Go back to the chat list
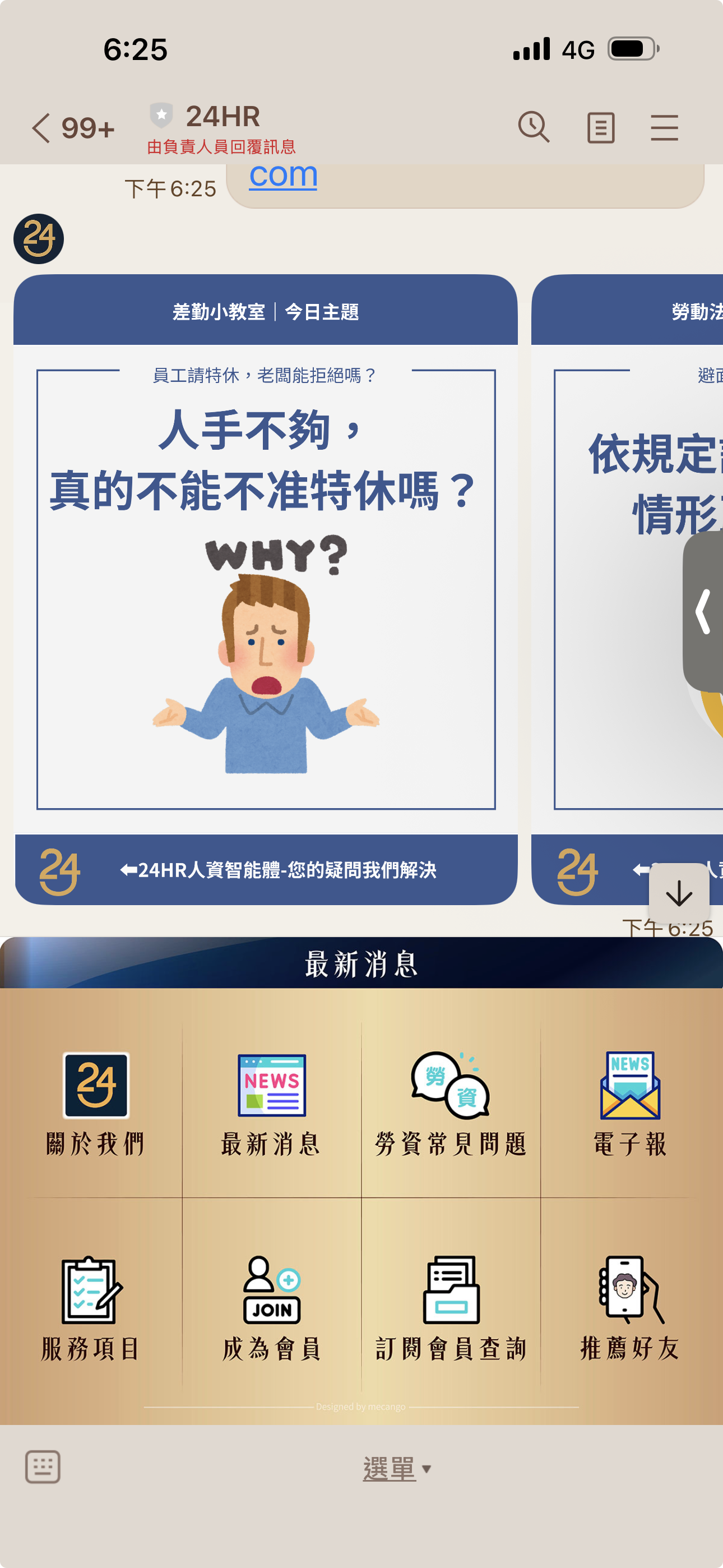Viewport: 723px width, 1568px height. (43, 128)
